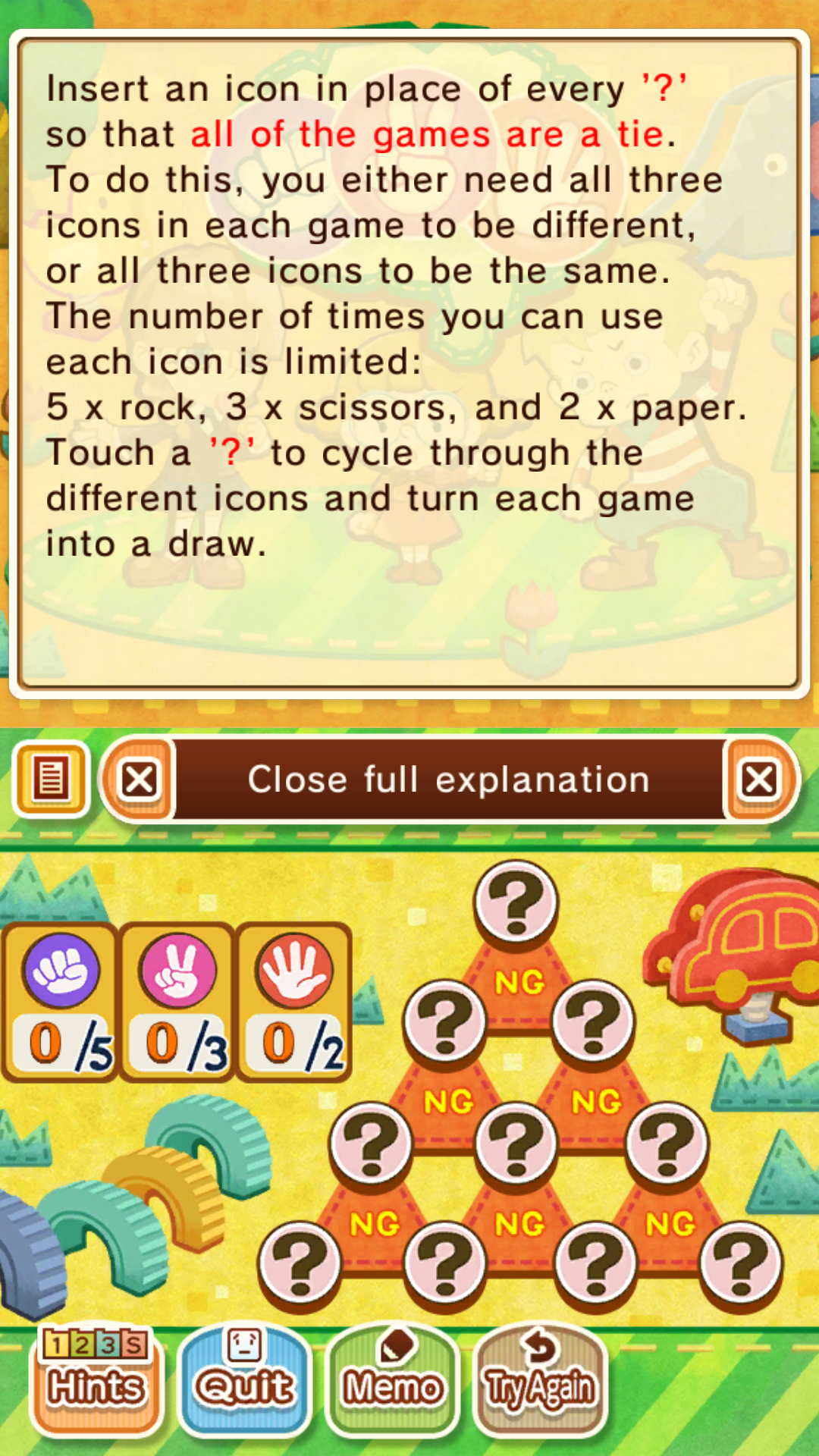Cycle the bottom-left corner '?' circle
Viewport: 819px width, 1456px height.
coord(300,1263)
